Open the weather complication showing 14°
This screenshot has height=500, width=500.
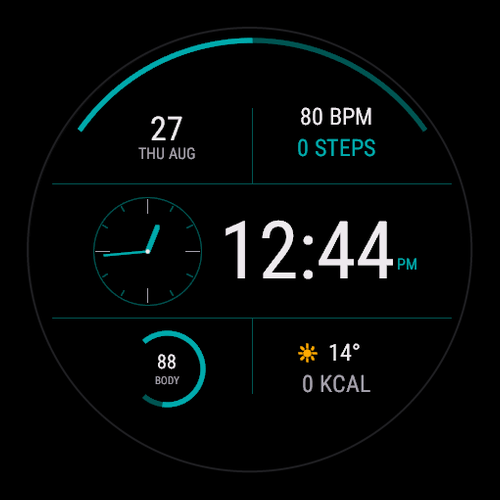point(329,353)
